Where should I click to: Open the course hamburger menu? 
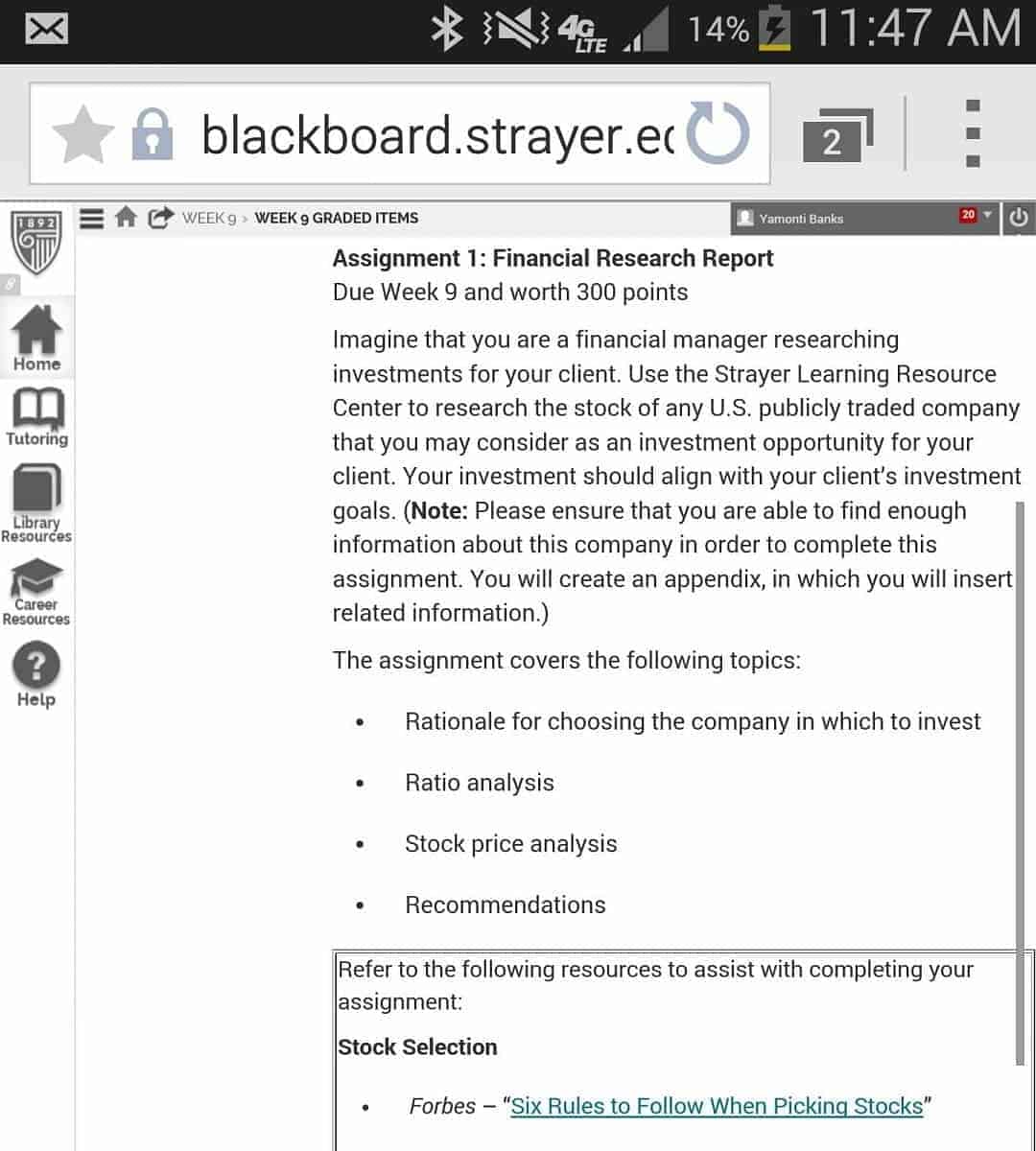92,218
